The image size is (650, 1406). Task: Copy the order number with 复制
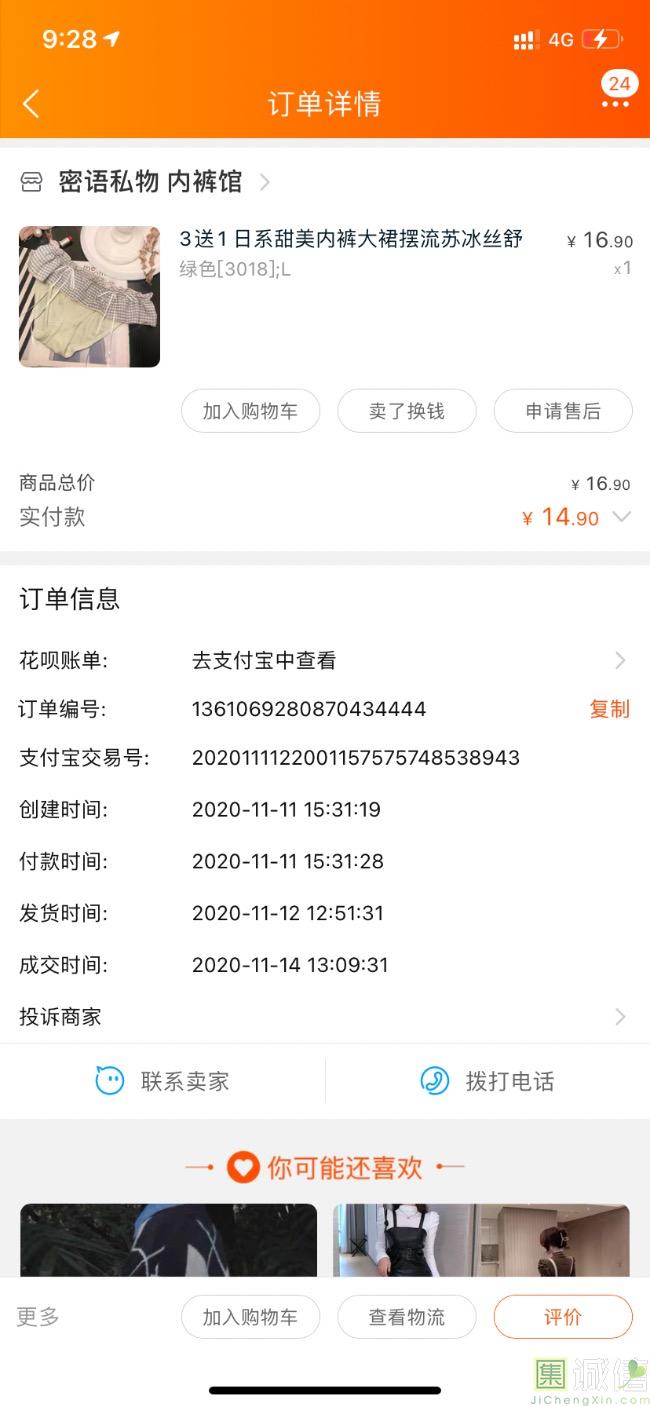pos(609,709)
